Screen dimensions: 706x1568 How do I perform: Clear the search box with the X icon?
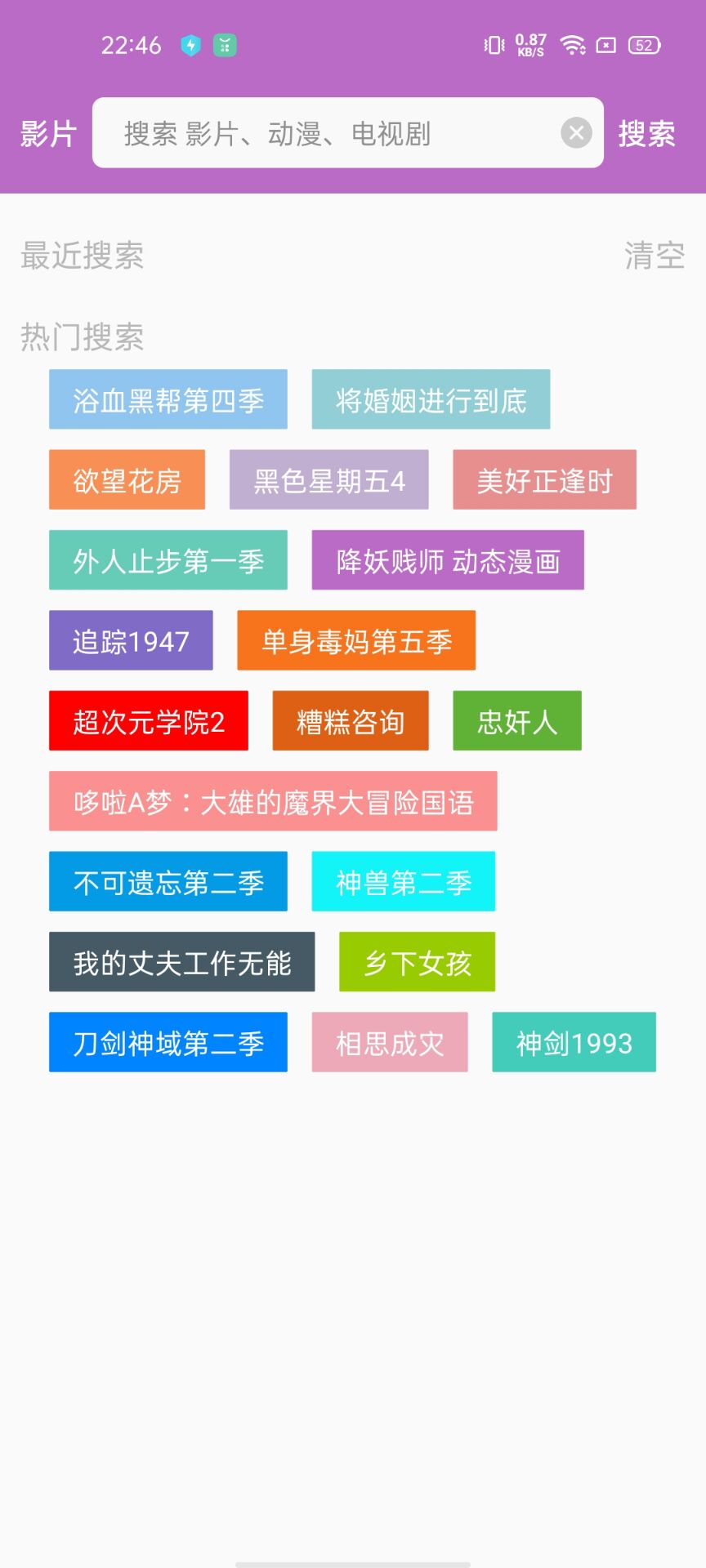[x=576, y=132]
